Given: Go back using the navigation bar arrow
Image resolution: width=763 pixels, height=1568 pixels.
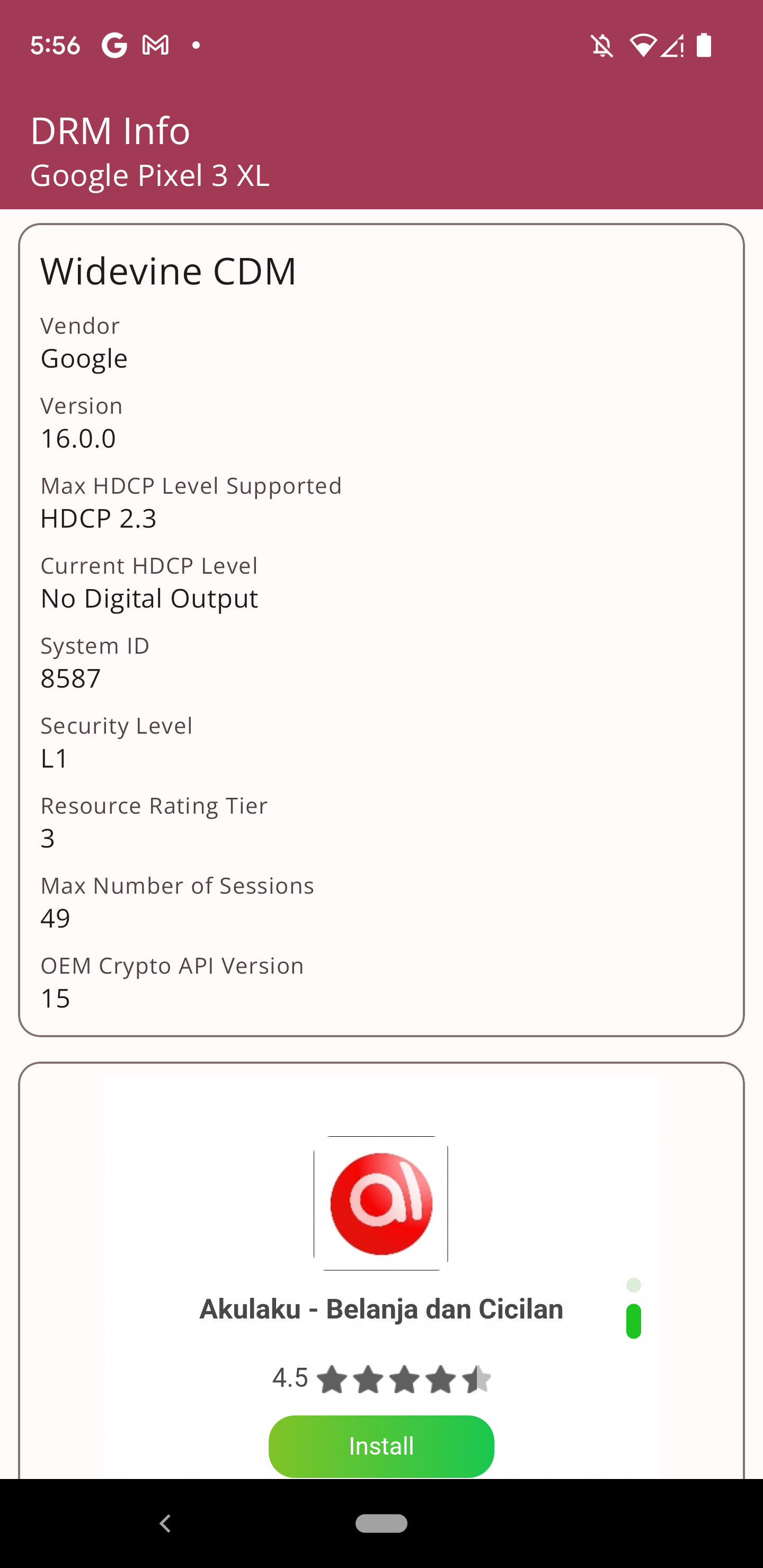Looking at the screenshot, I should tap(165, 1523).
